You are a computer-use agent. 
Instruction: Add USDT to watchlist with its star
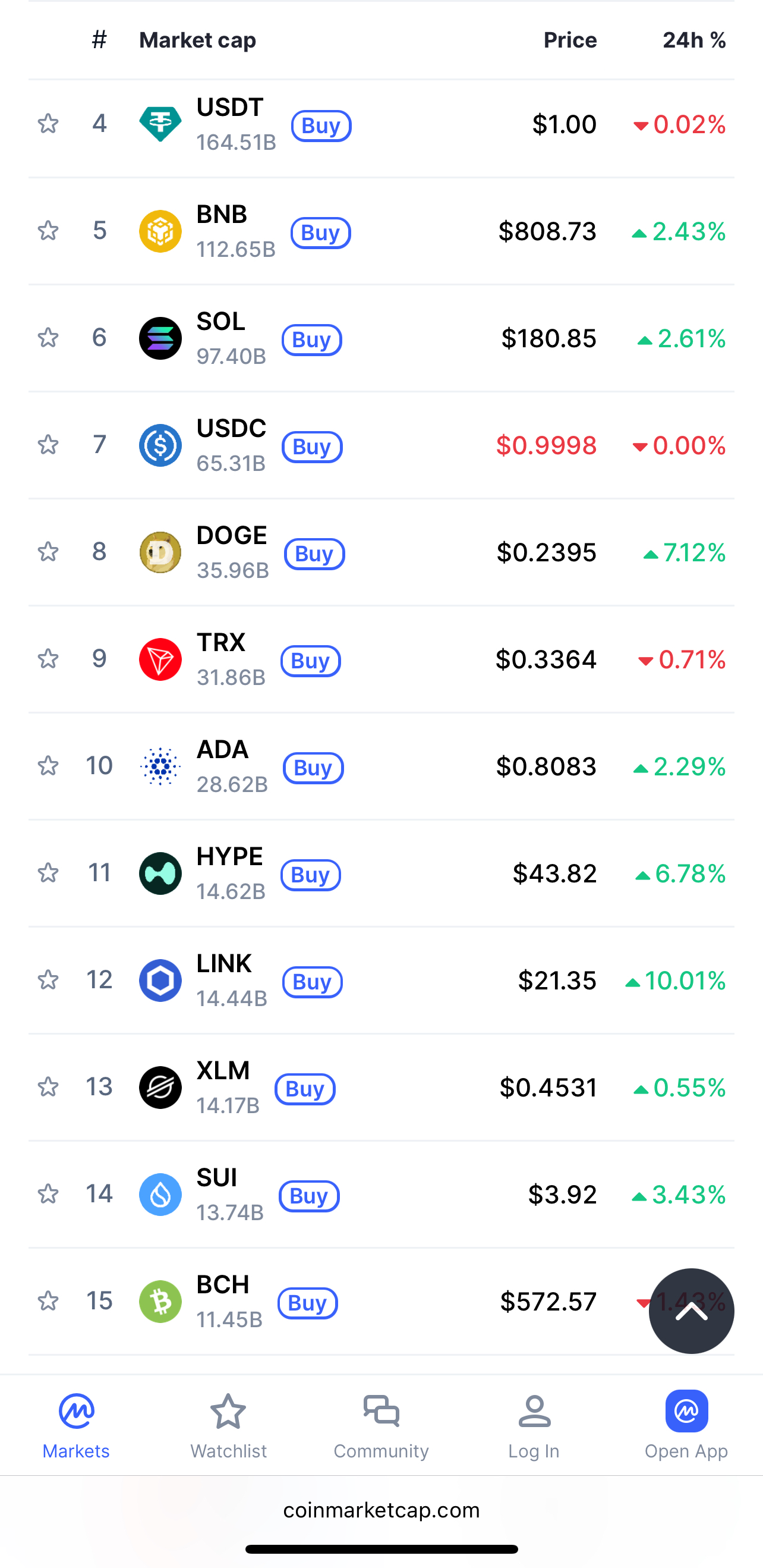(48, 124)
